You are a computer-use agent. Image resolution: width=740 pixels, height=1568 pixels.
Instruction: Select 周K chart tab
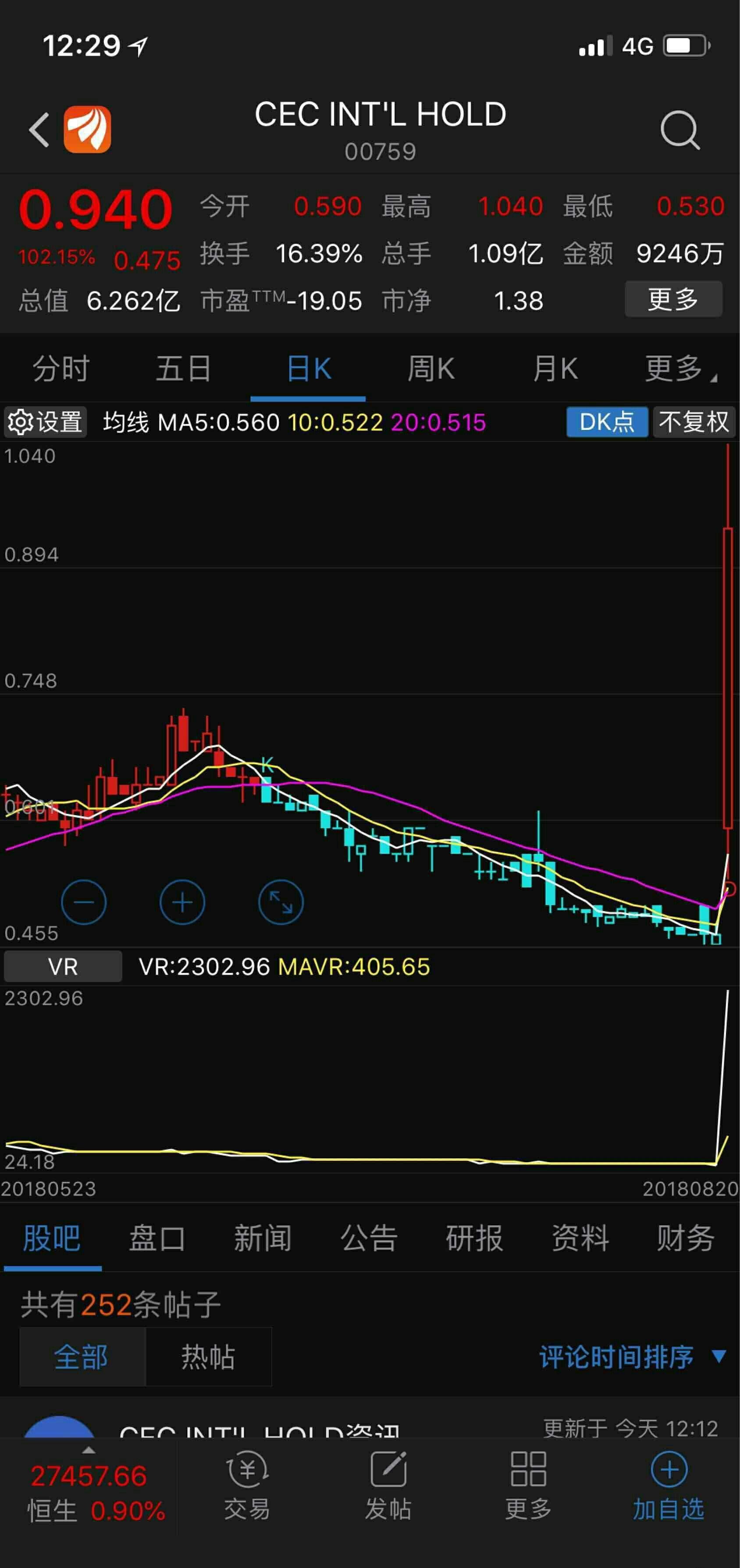click(431, 369)
